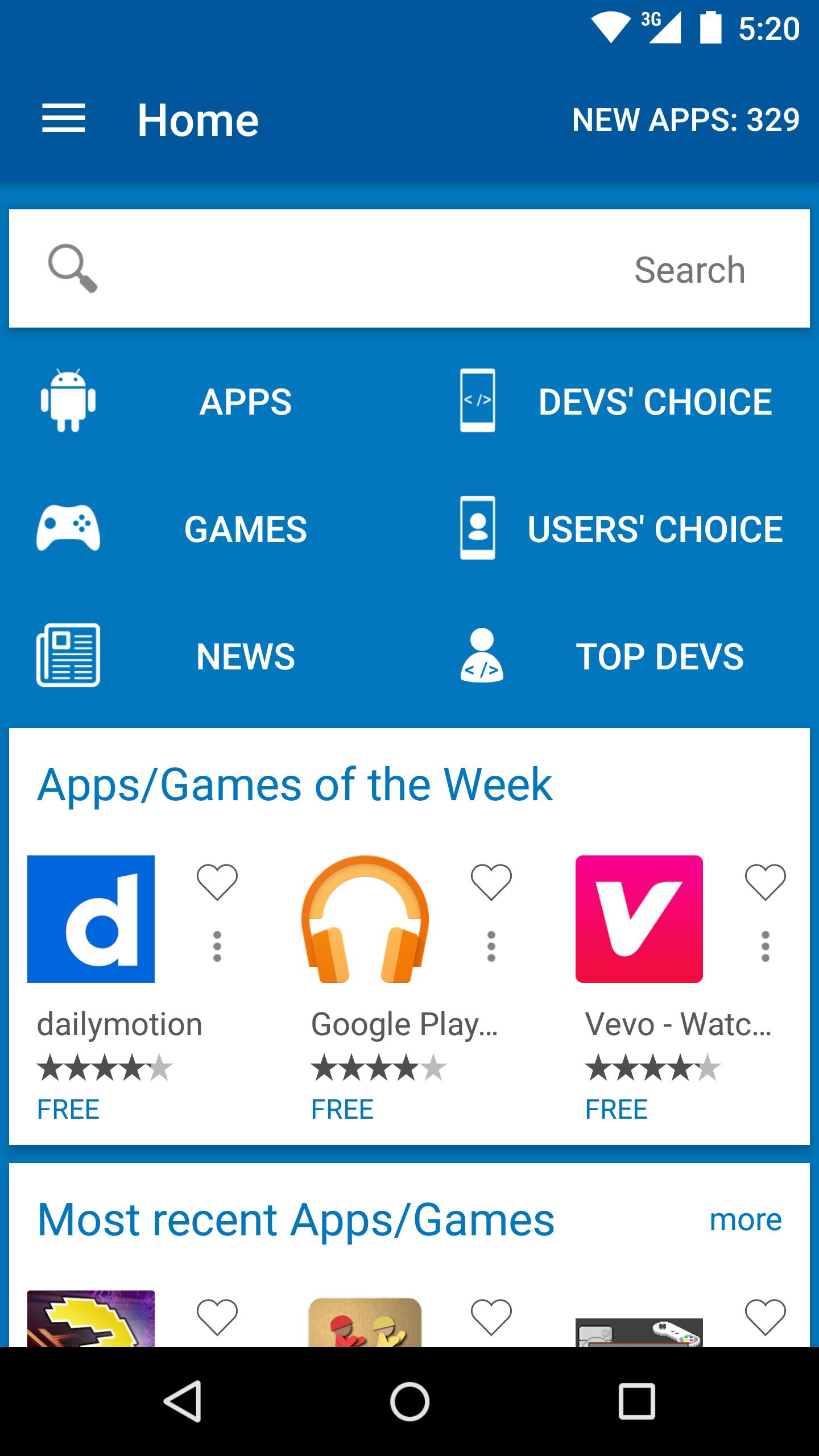Check the NEW APPS: 329 list

pyautogui.click(x=685, y=119)
